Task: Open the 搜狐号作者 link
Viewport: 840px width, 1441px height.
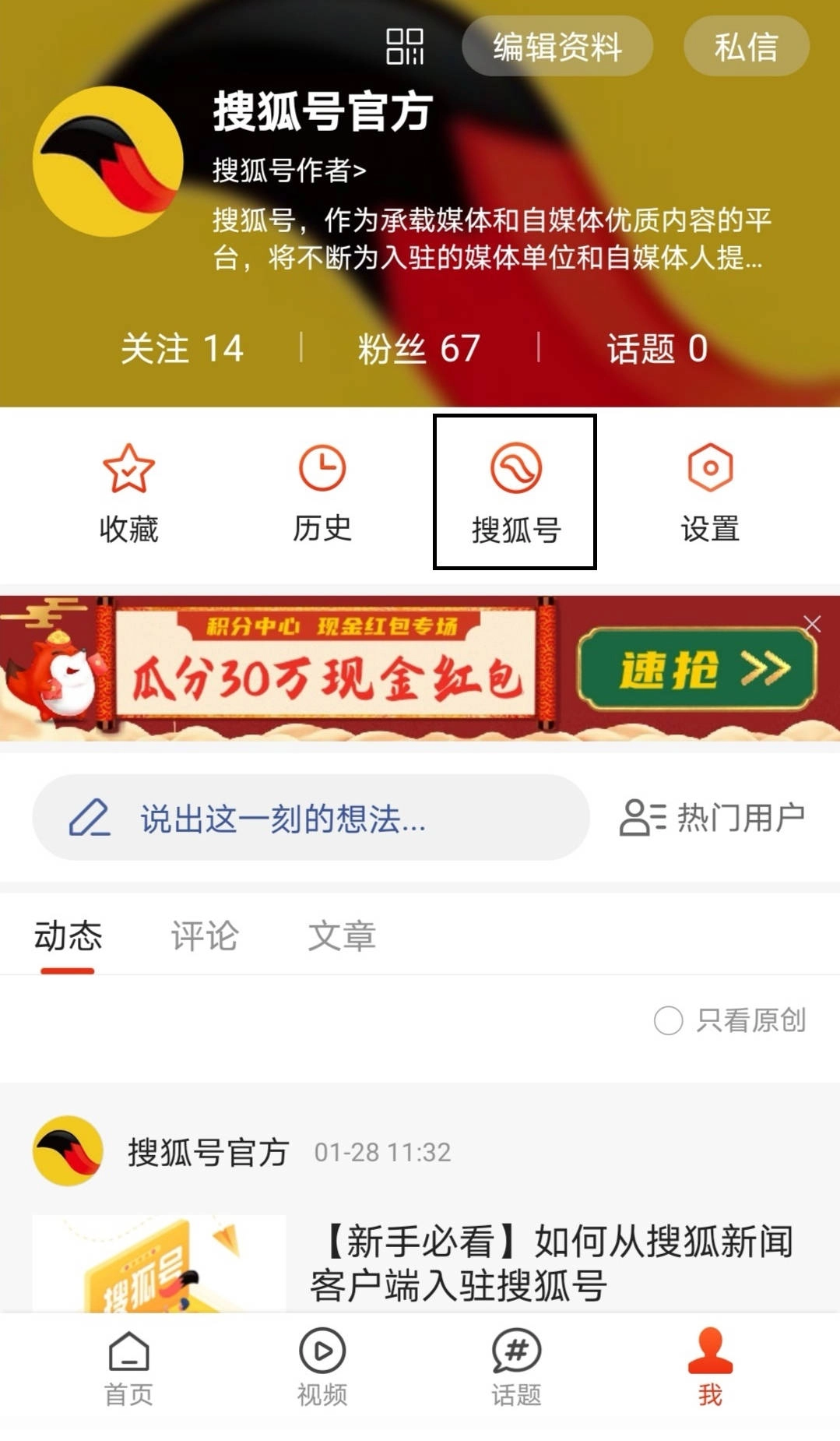Action: point(289,170)
